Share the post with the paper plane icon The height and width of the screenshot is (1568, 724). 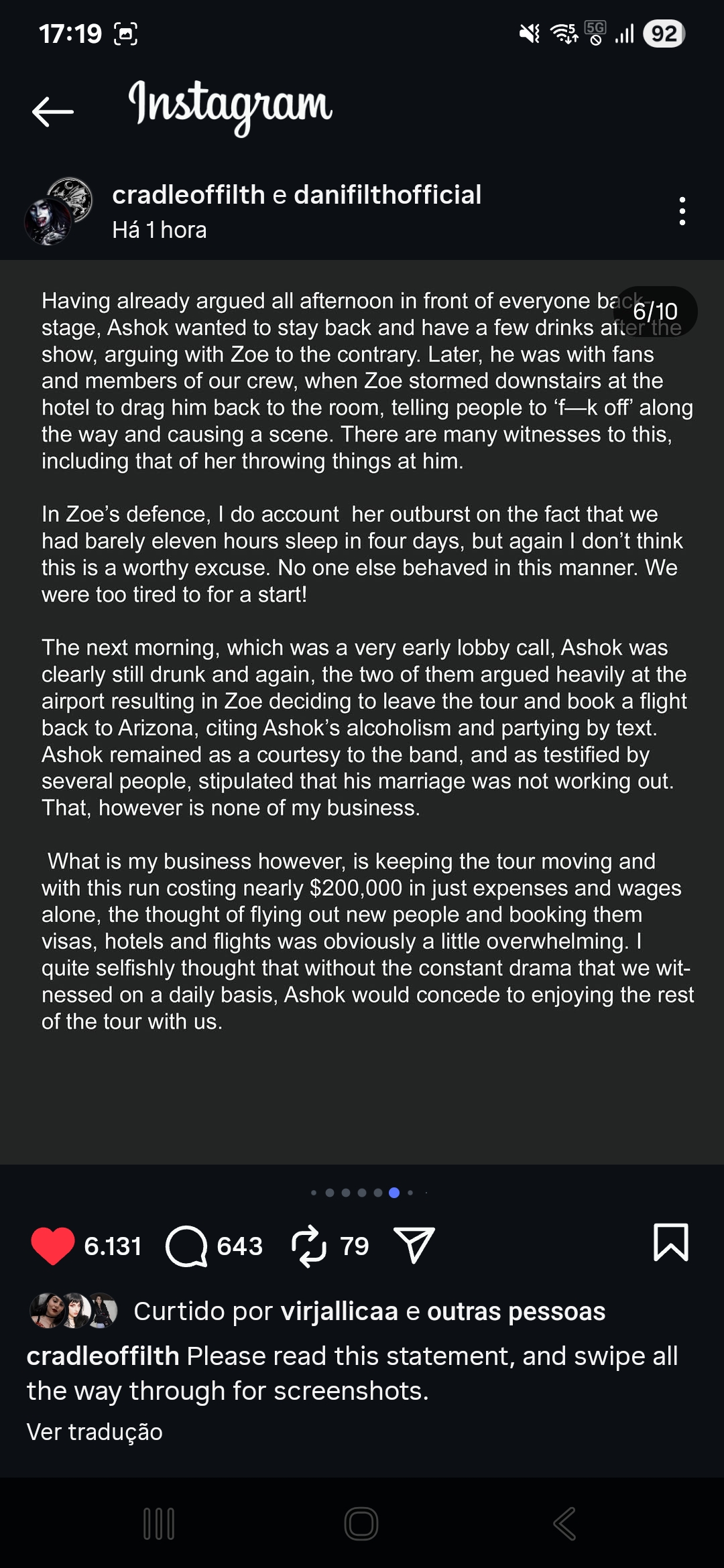[414, 1245]
